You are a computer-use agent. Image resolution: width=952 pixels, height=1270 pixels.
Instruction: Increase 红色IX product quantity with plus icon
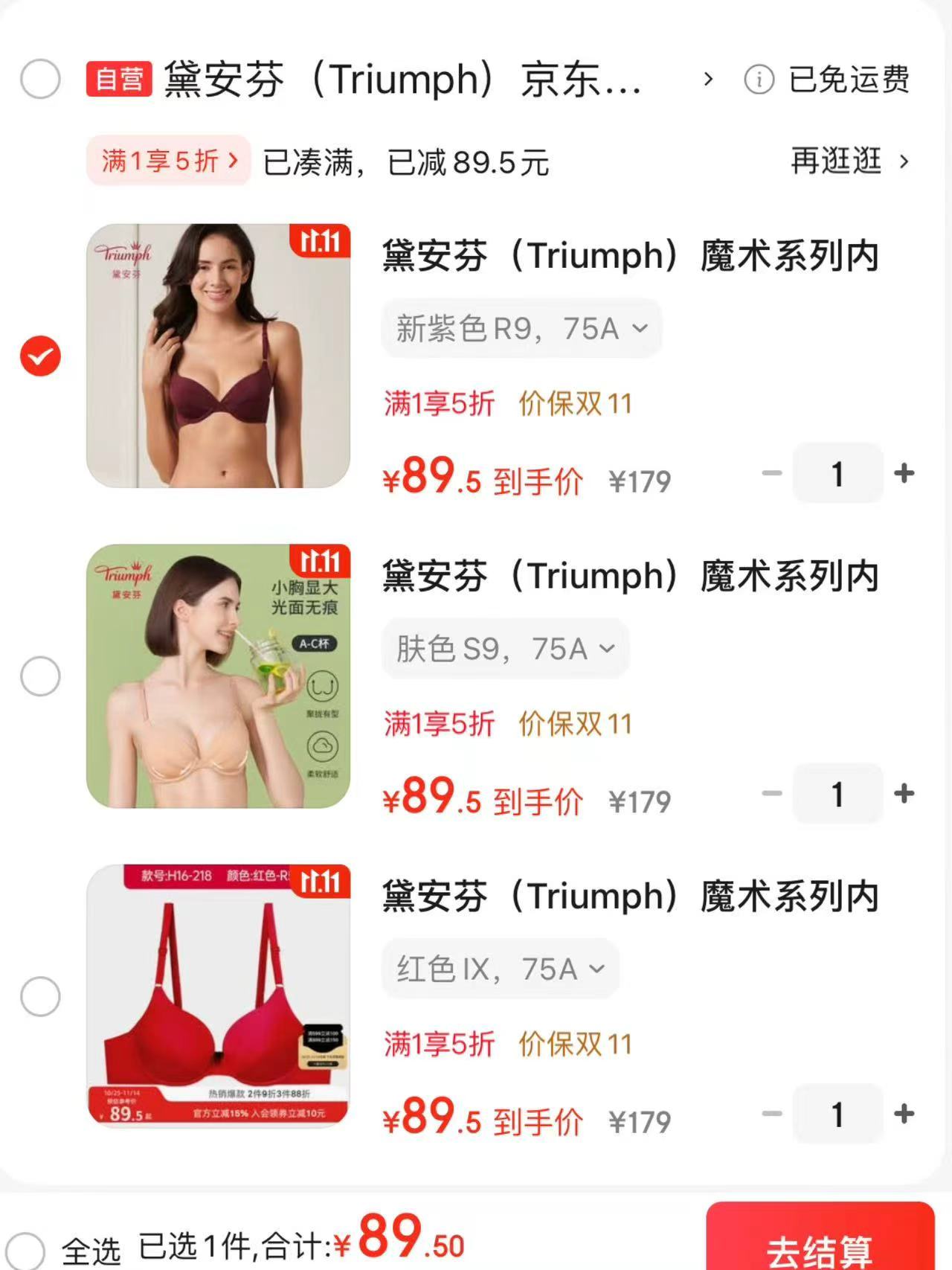tap(904, 1113)
